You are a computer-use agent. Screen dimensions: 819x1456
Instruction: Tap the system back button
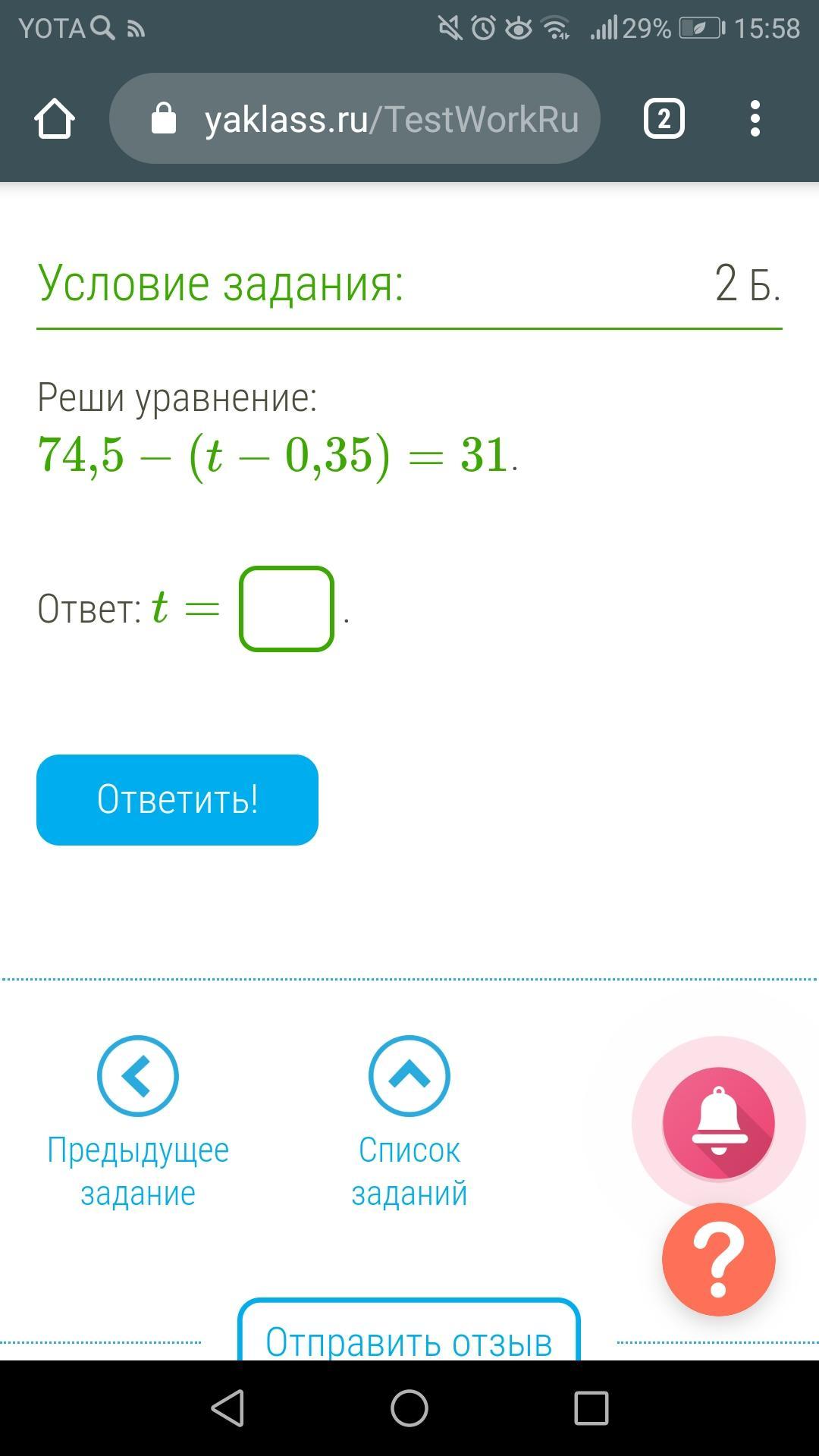point(227,1408)
